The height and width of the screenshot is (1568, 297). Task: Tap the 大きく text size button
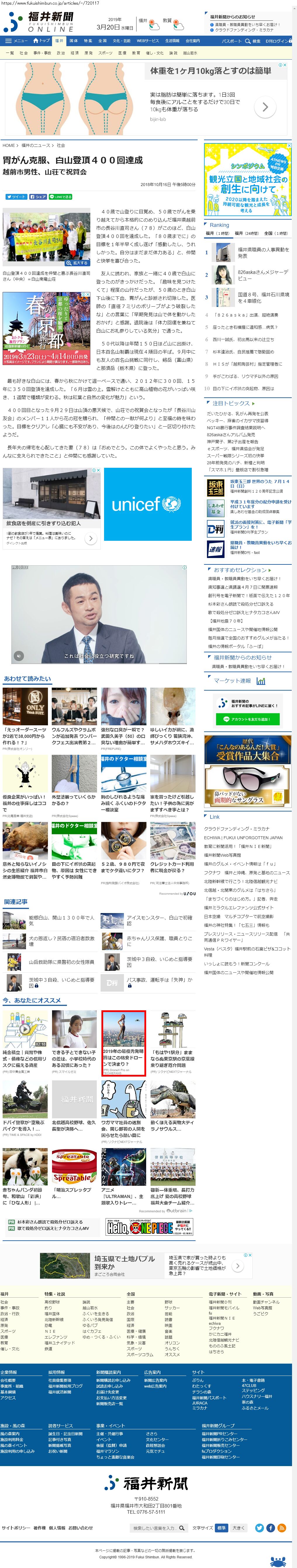coord(239,1527)
